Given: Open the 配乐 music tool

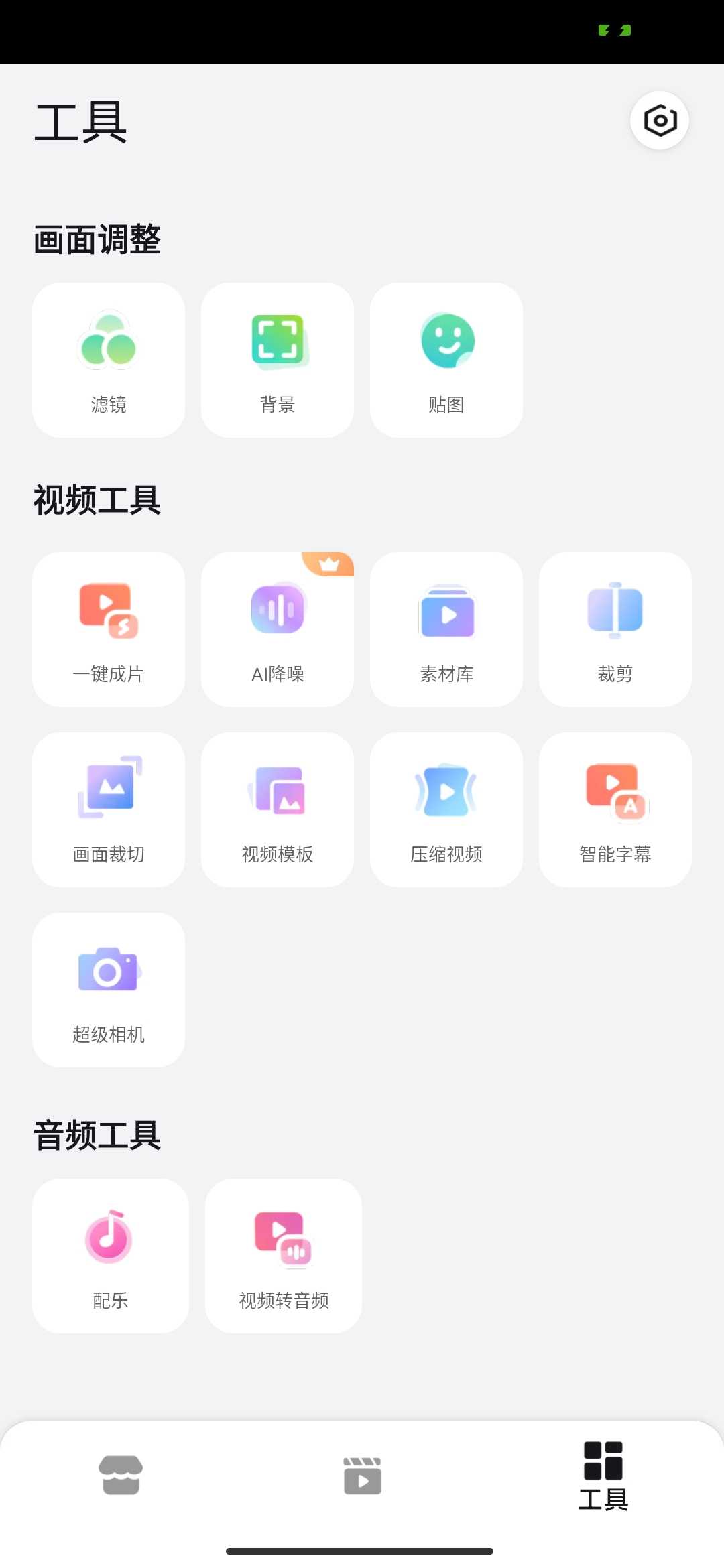Looking at the screenshot, I should (111, 1256).
